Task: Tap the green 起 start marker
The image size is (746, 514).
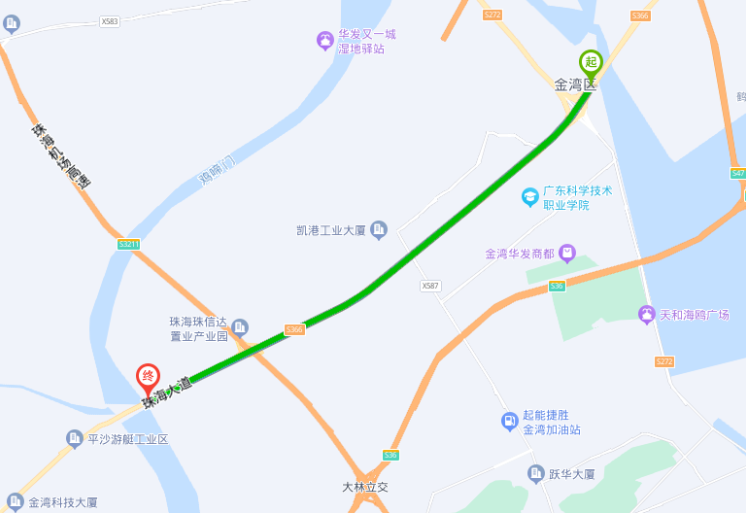Action: pos(591,63)
